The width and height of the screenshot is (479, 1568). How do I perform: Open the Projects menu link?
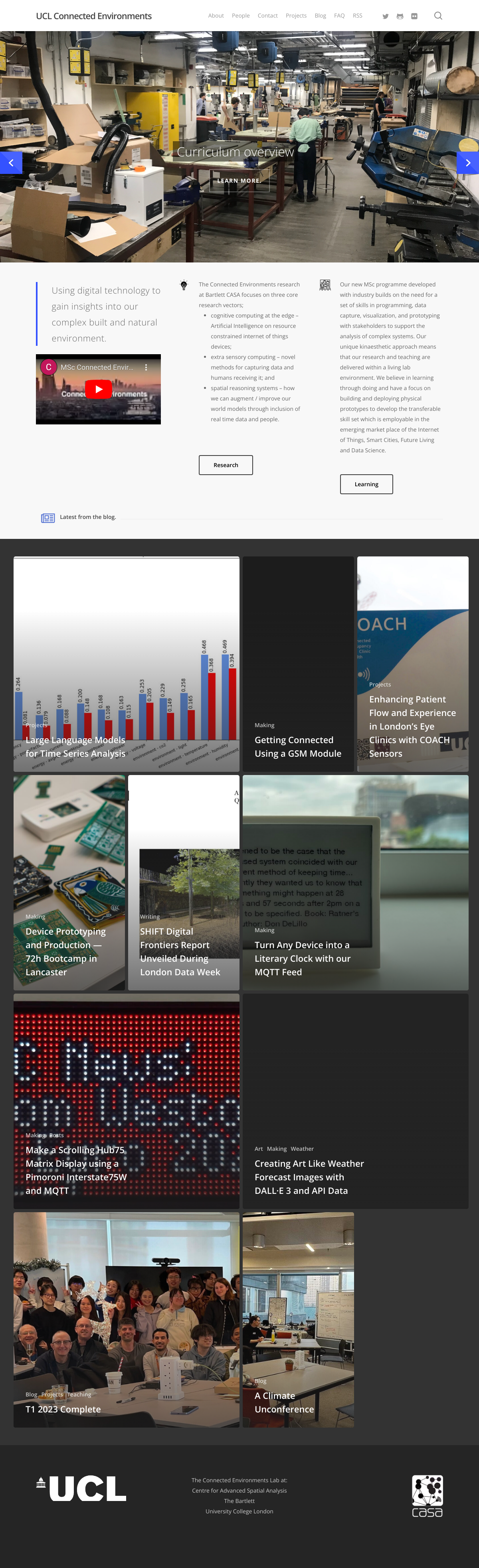tap(295, 16)
